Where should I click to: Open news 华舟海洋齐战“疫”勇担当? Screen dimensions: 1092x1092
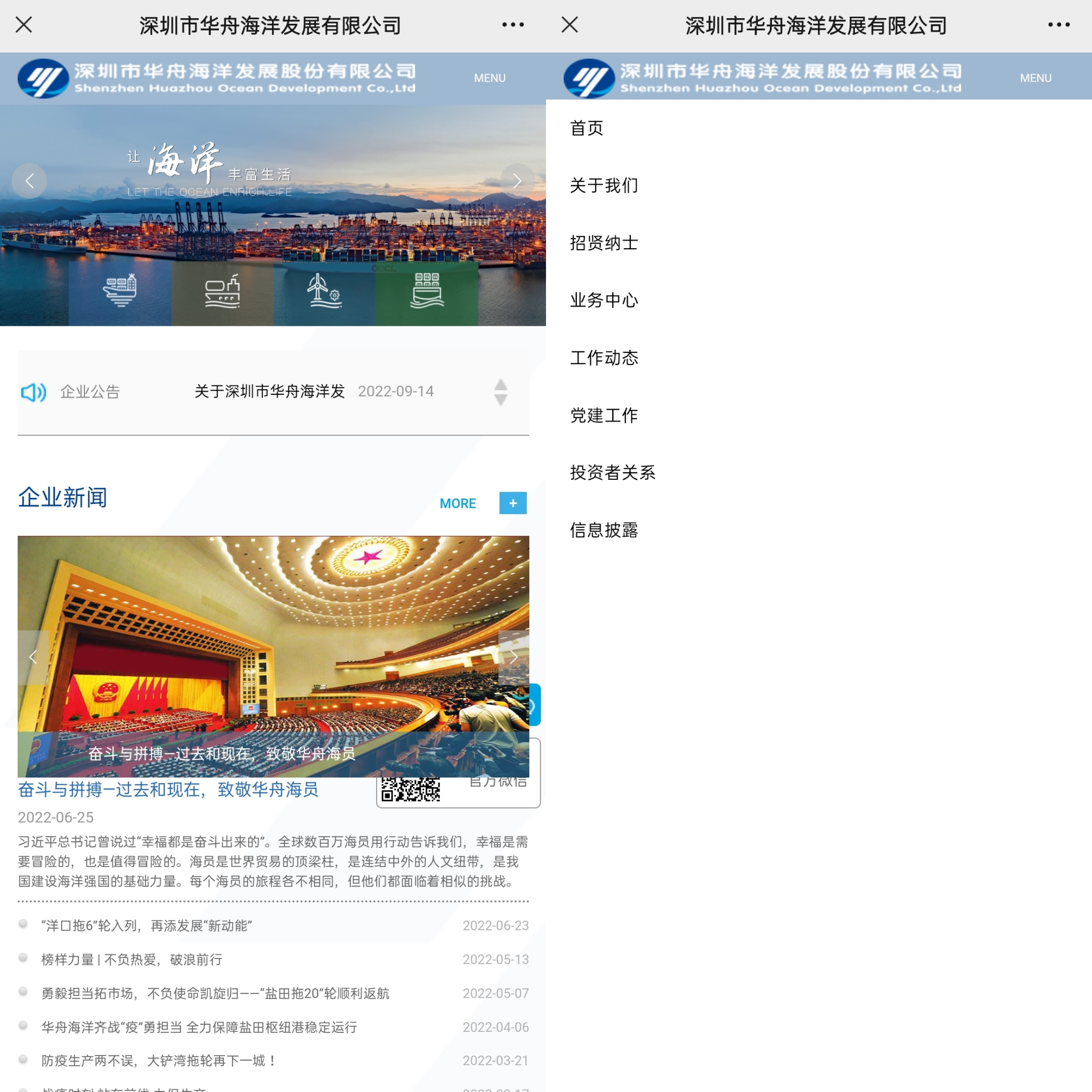(x=199, y=1027)
